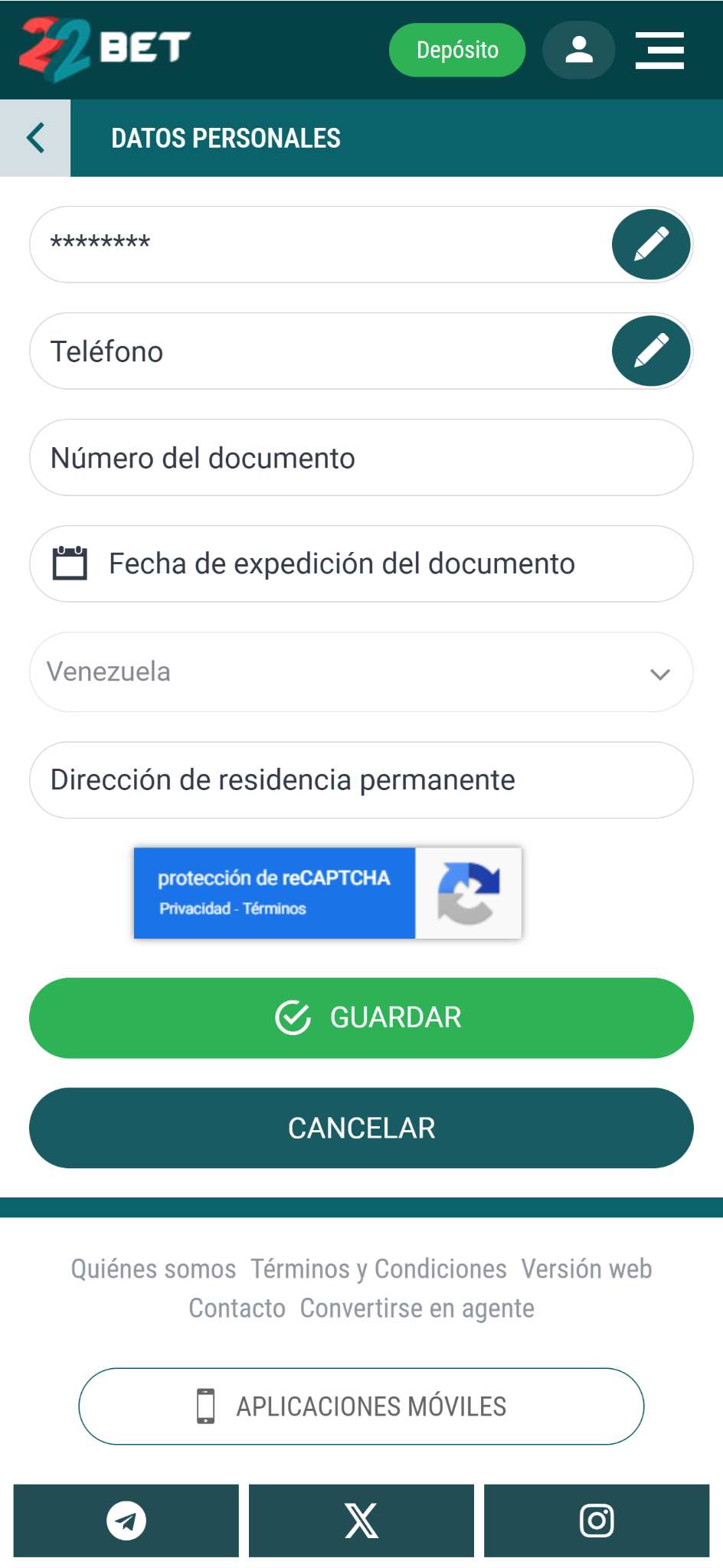
Task: Focus the Número del documento field
Action: click(361, 458)
